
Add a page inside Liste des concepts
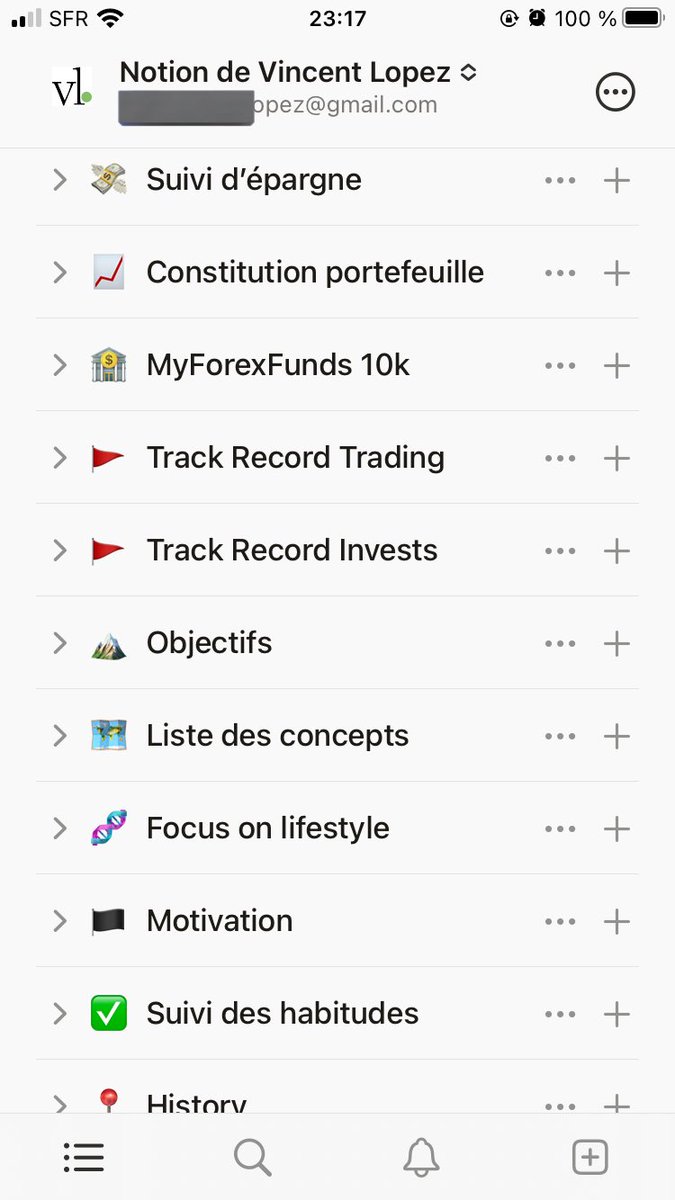coord(617,736)
